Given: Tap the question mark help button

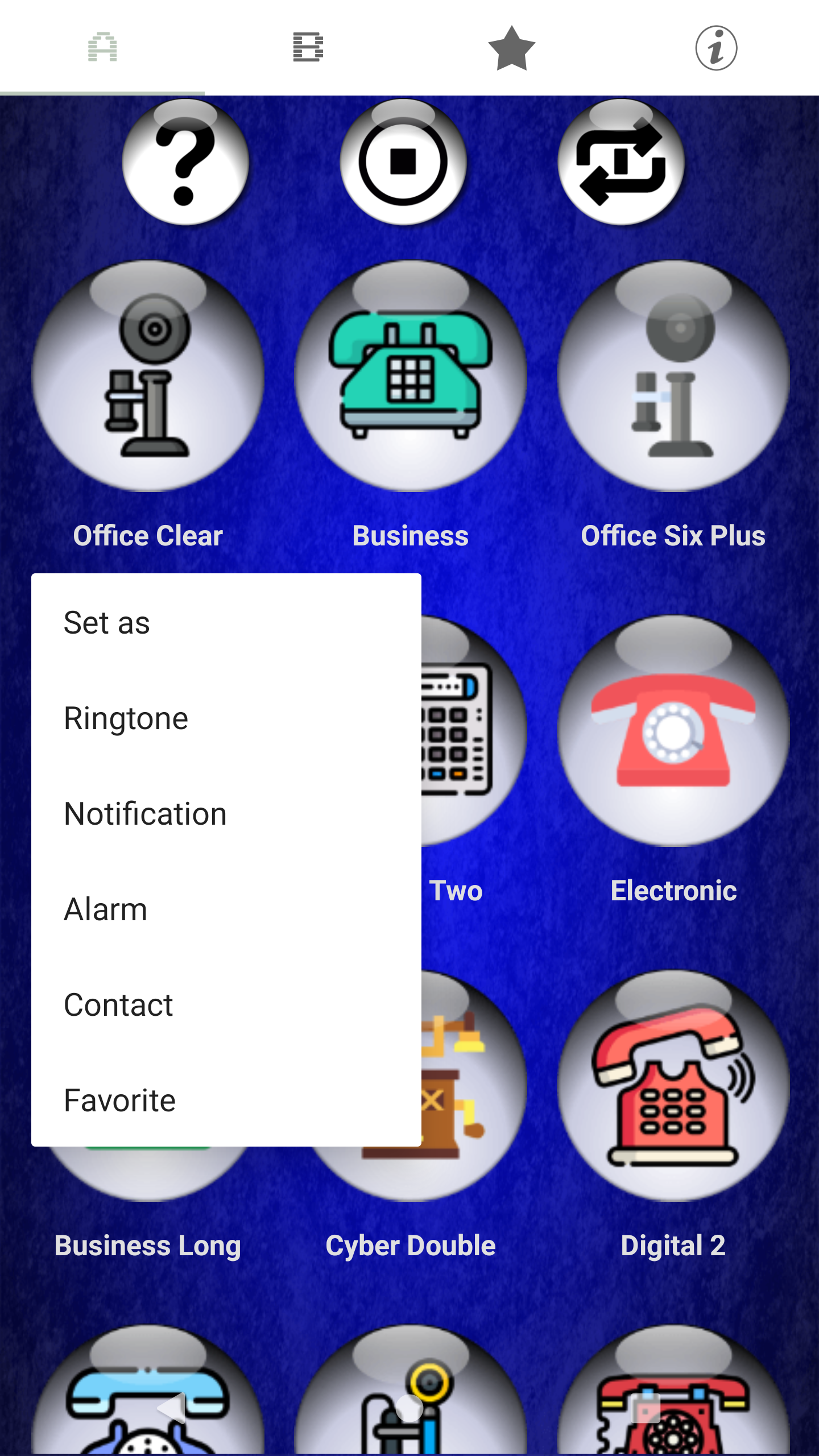Looking at the screenshot, I should point(185,163).
